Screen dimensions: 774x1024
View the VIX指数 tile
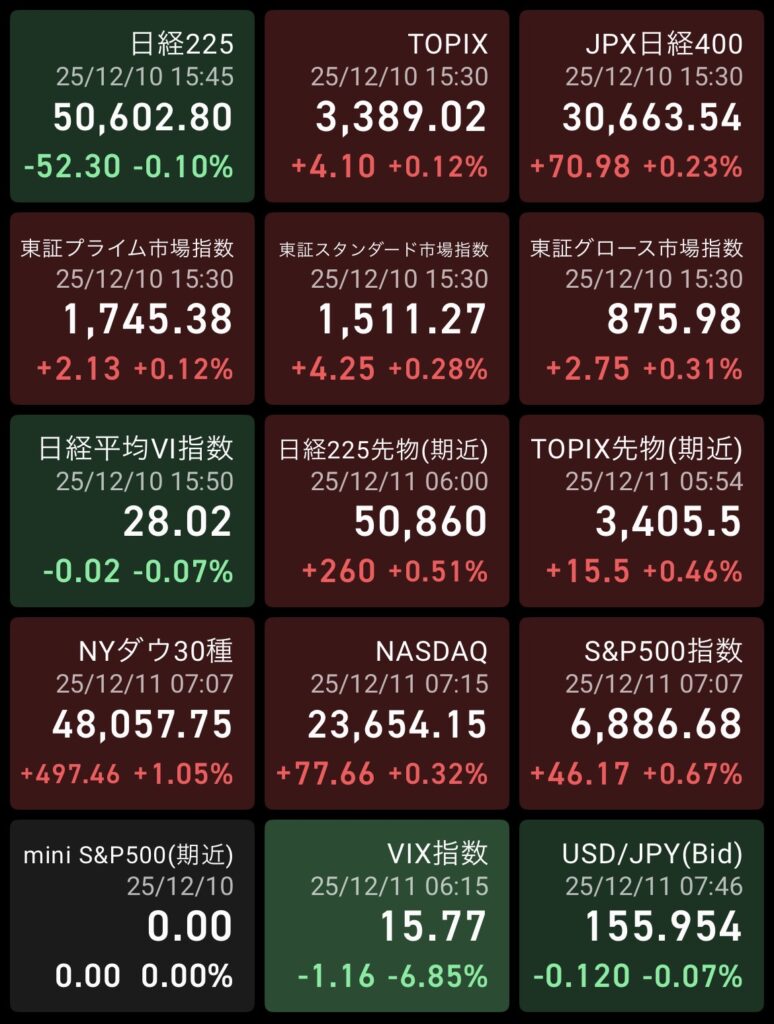coord(387,916)
